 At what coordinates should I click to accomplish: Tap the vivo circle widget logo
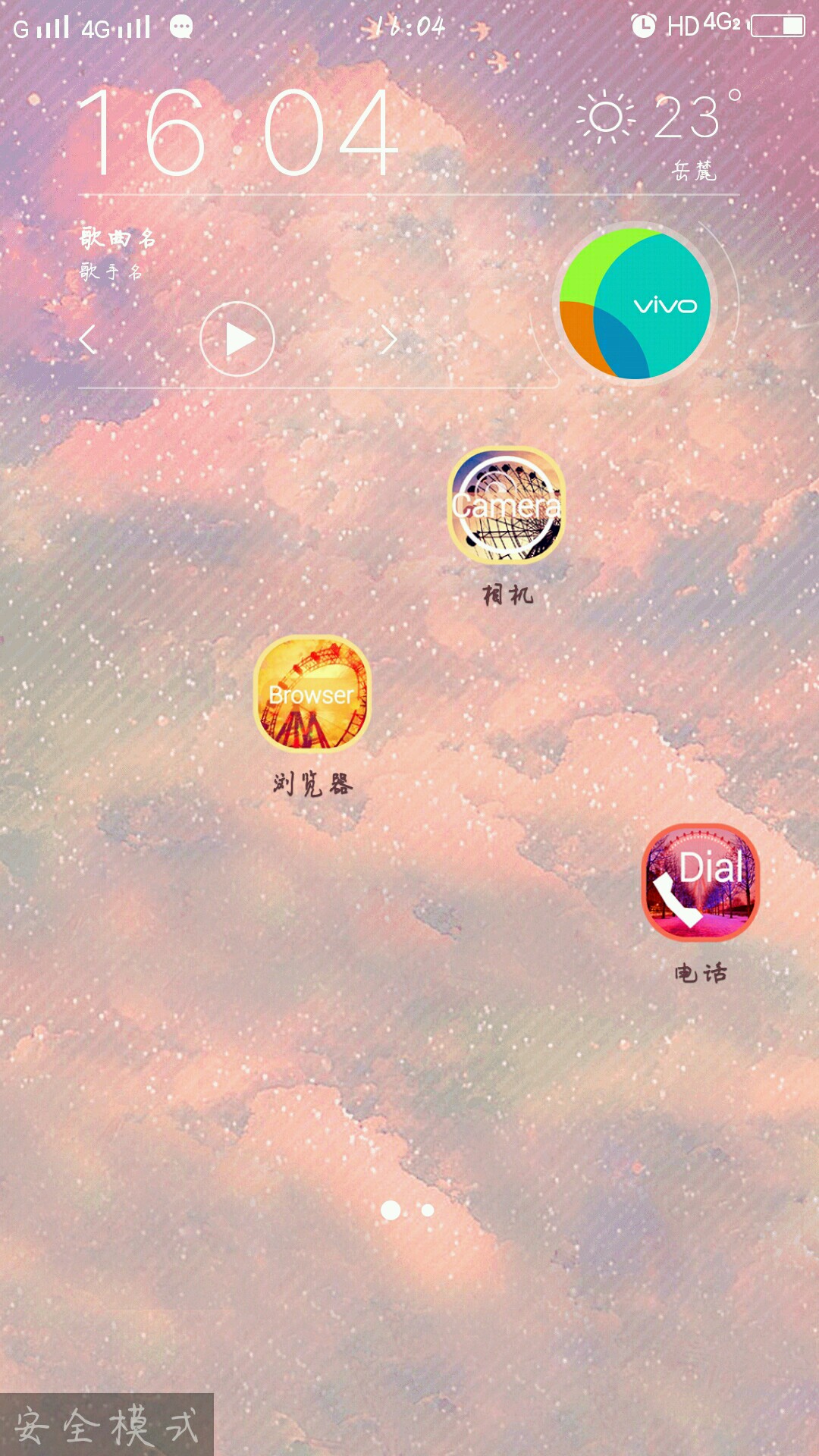coord(635,305)
